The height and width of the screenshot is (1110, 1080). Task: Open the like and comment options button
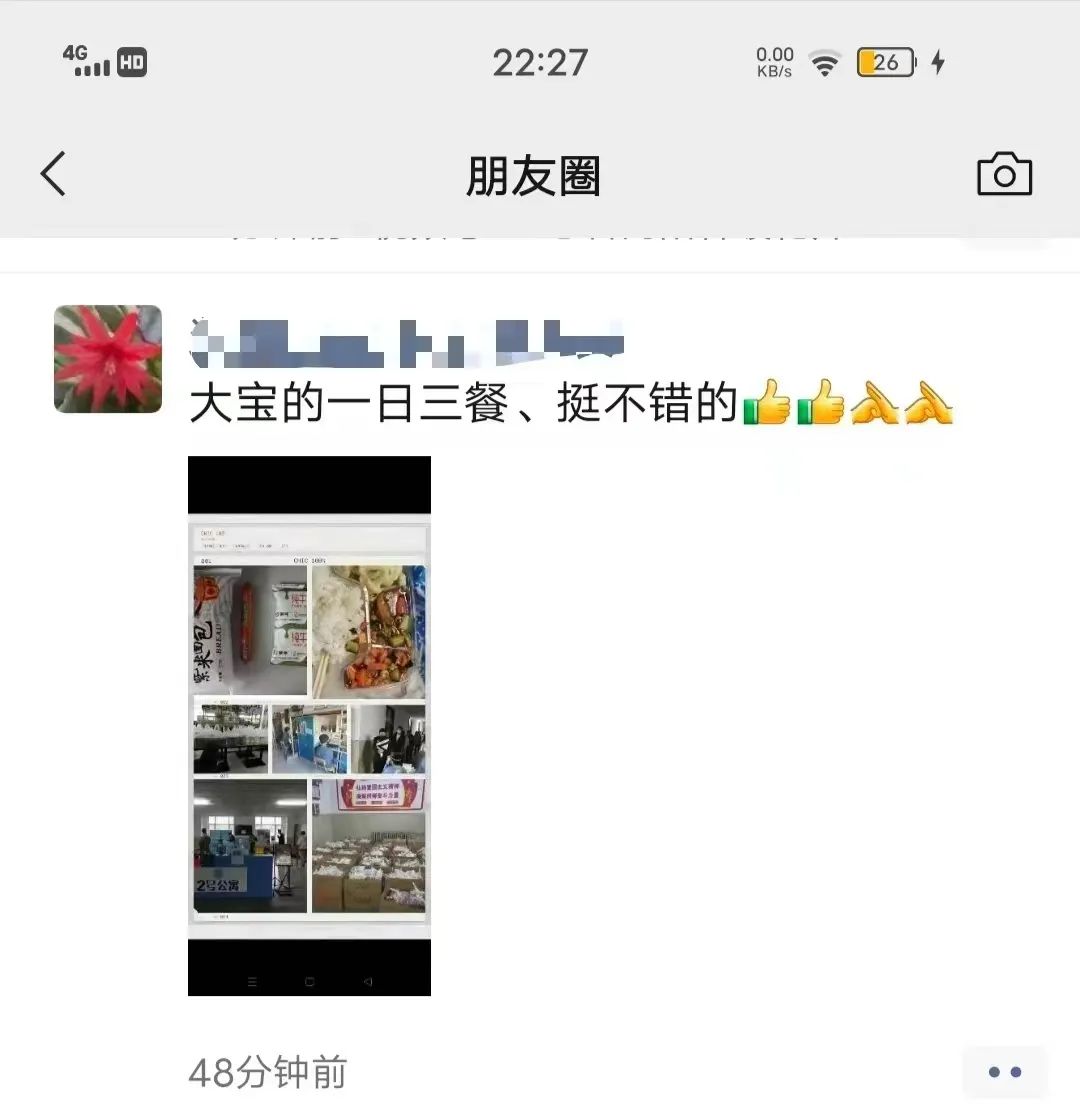point(1004,1072)
